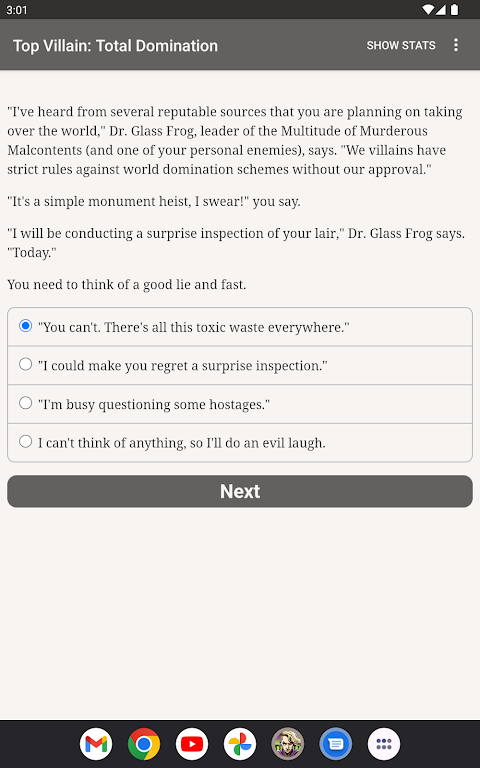Open the YouTube app
Screen dimensions: 480x768
coord(192,744)
